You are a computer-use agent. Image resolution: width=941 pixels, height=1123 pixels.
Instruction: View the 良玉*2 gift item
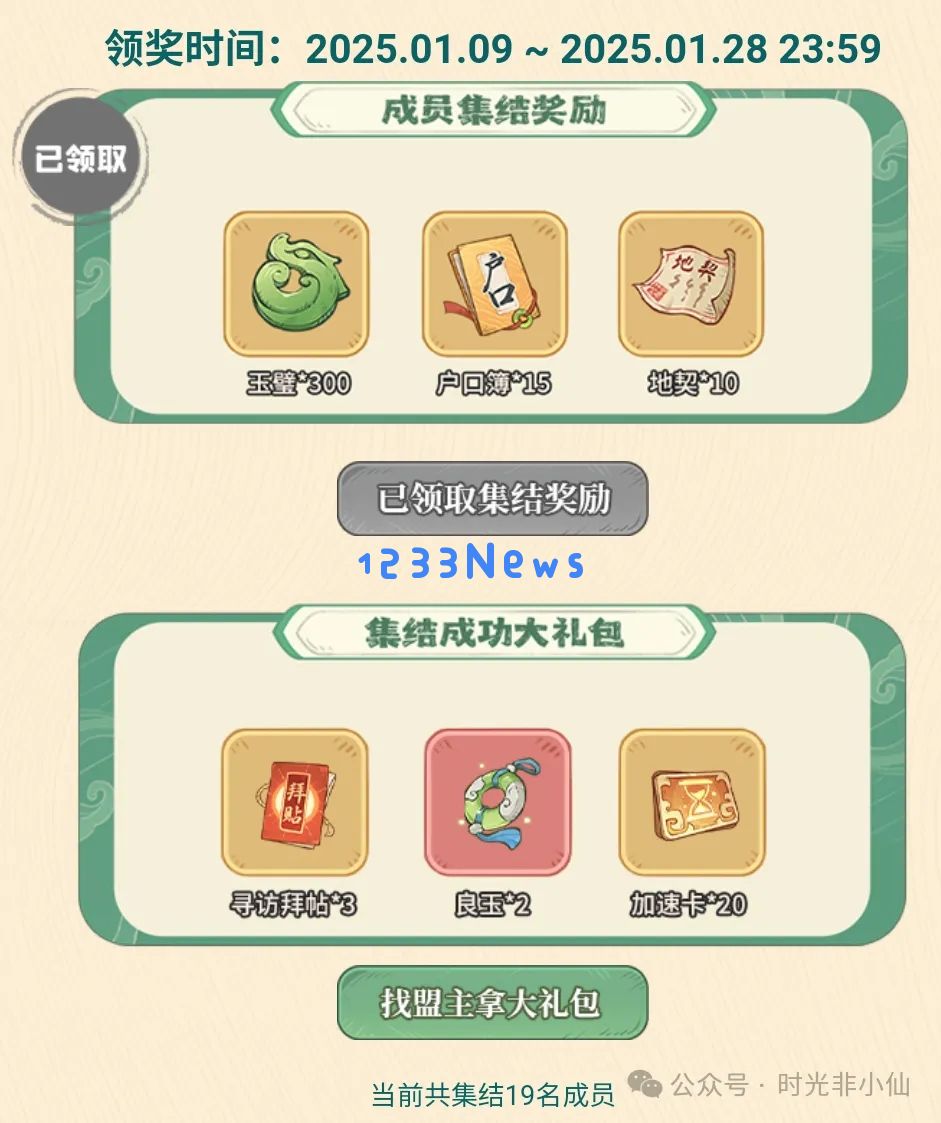[497, 802]
